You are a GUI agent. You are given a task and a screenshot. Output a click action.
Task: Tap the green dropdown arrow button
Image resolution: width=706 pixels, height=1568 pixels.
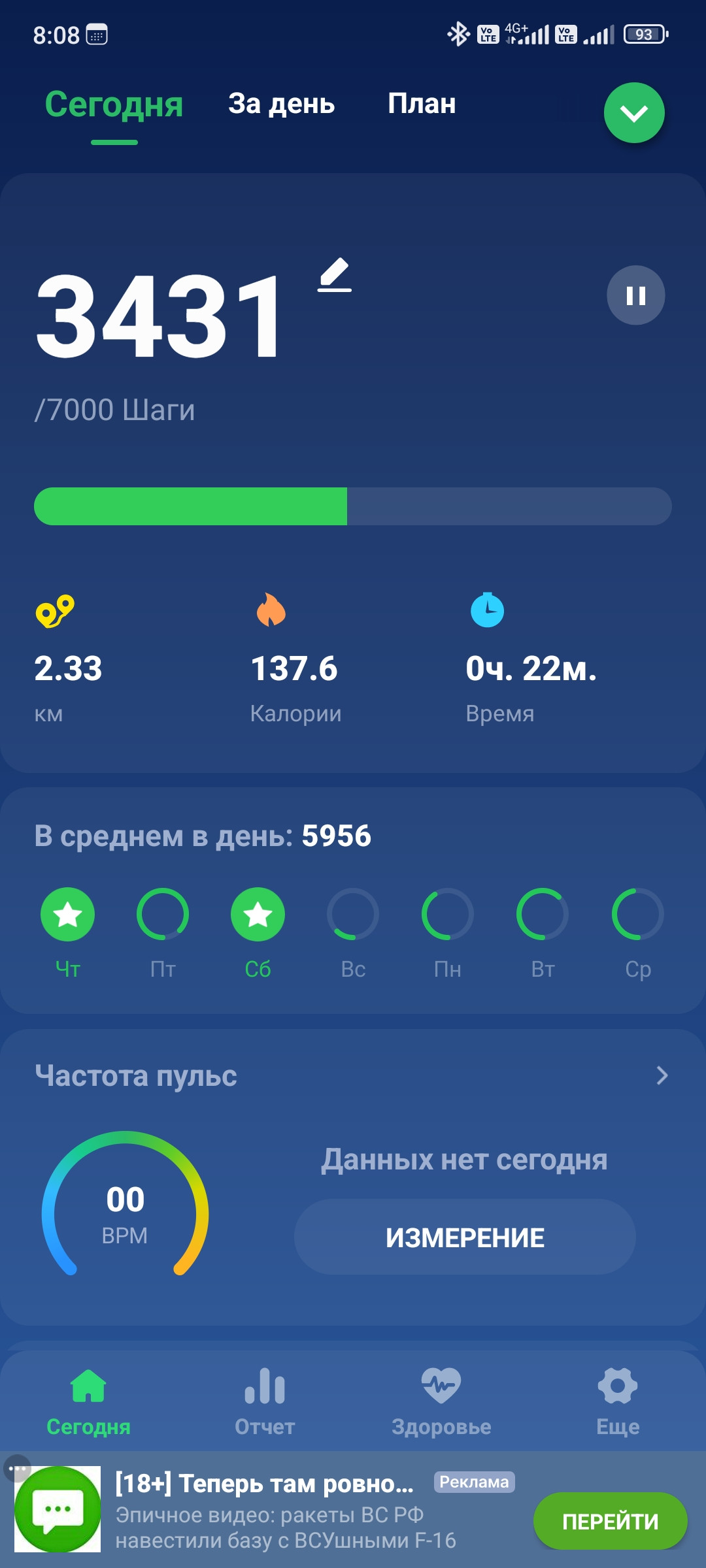point(634,113)
